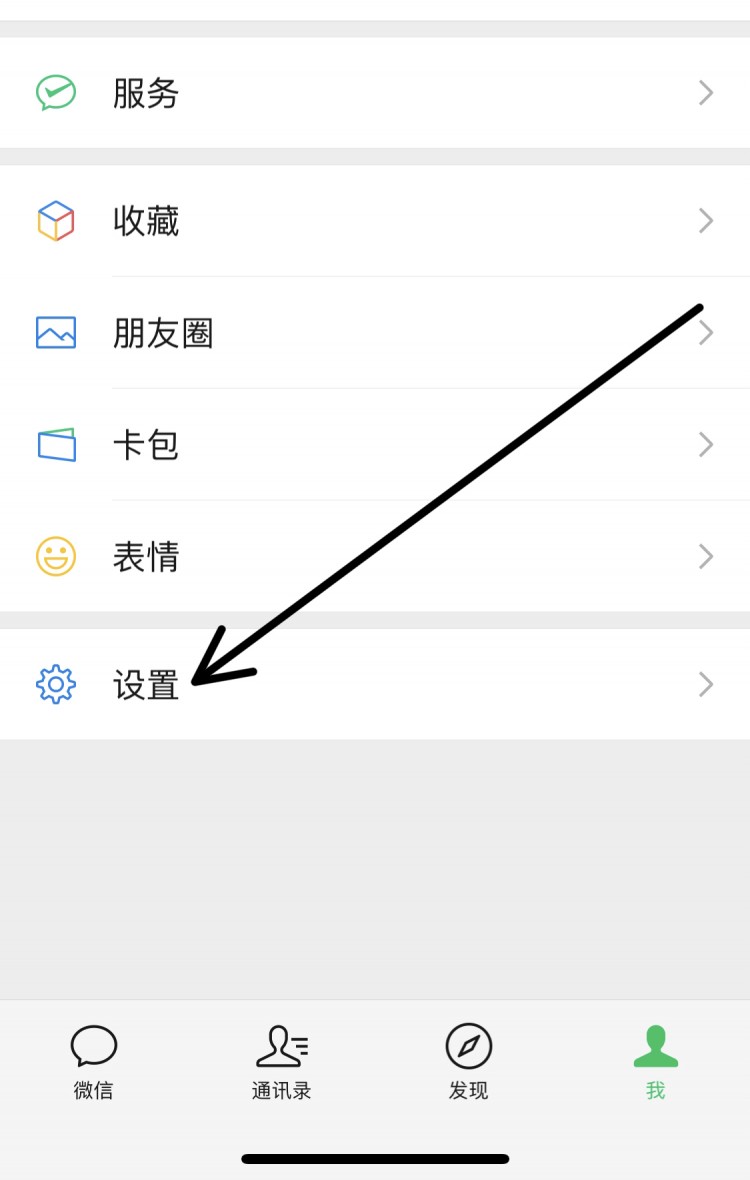This screenshot has width=750, height=1180.
Task: Tap the 设置 text to open Settings
Action: [x=146, y=684]
